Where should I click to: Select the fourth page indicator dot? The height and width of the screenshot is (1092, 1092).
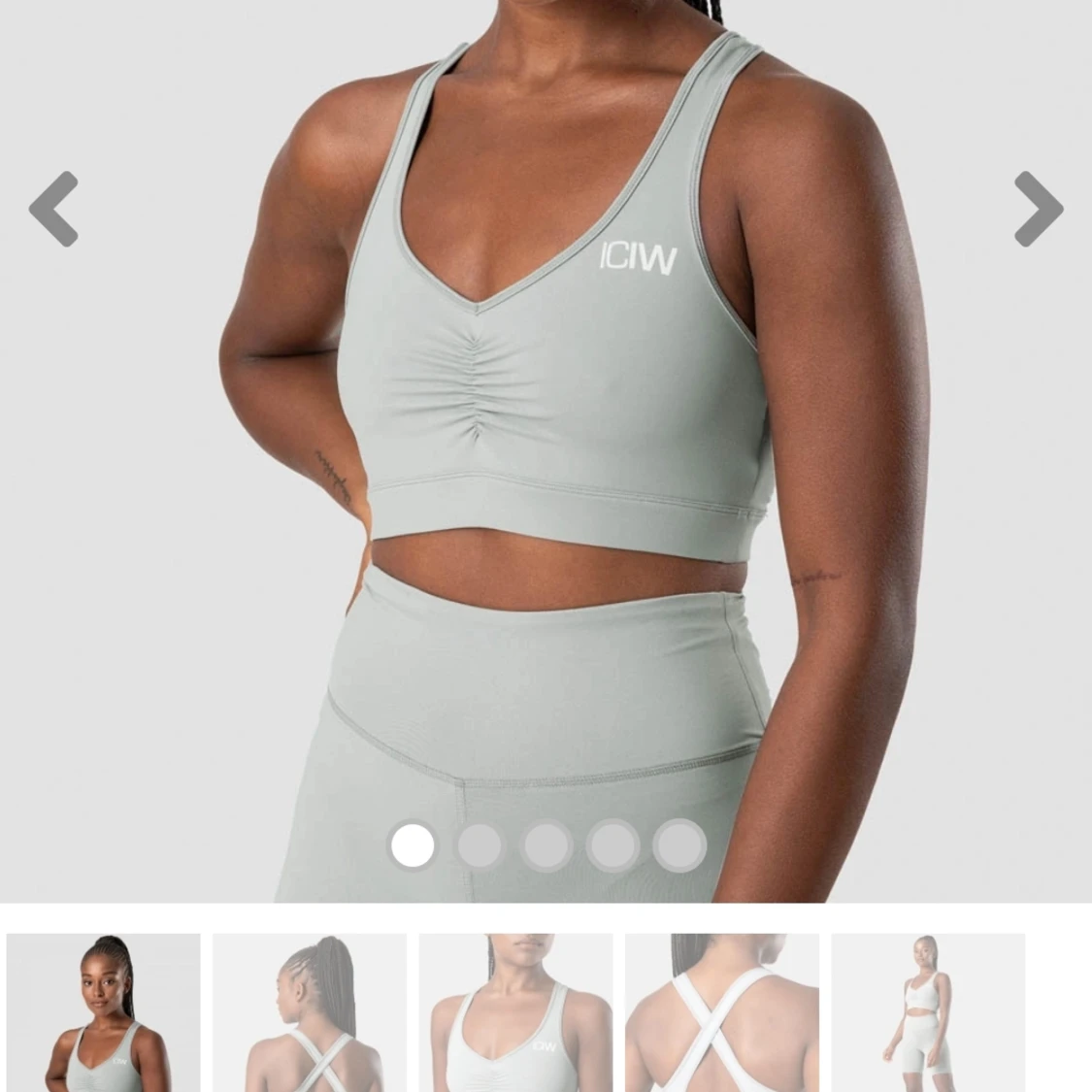coord(612,845)
